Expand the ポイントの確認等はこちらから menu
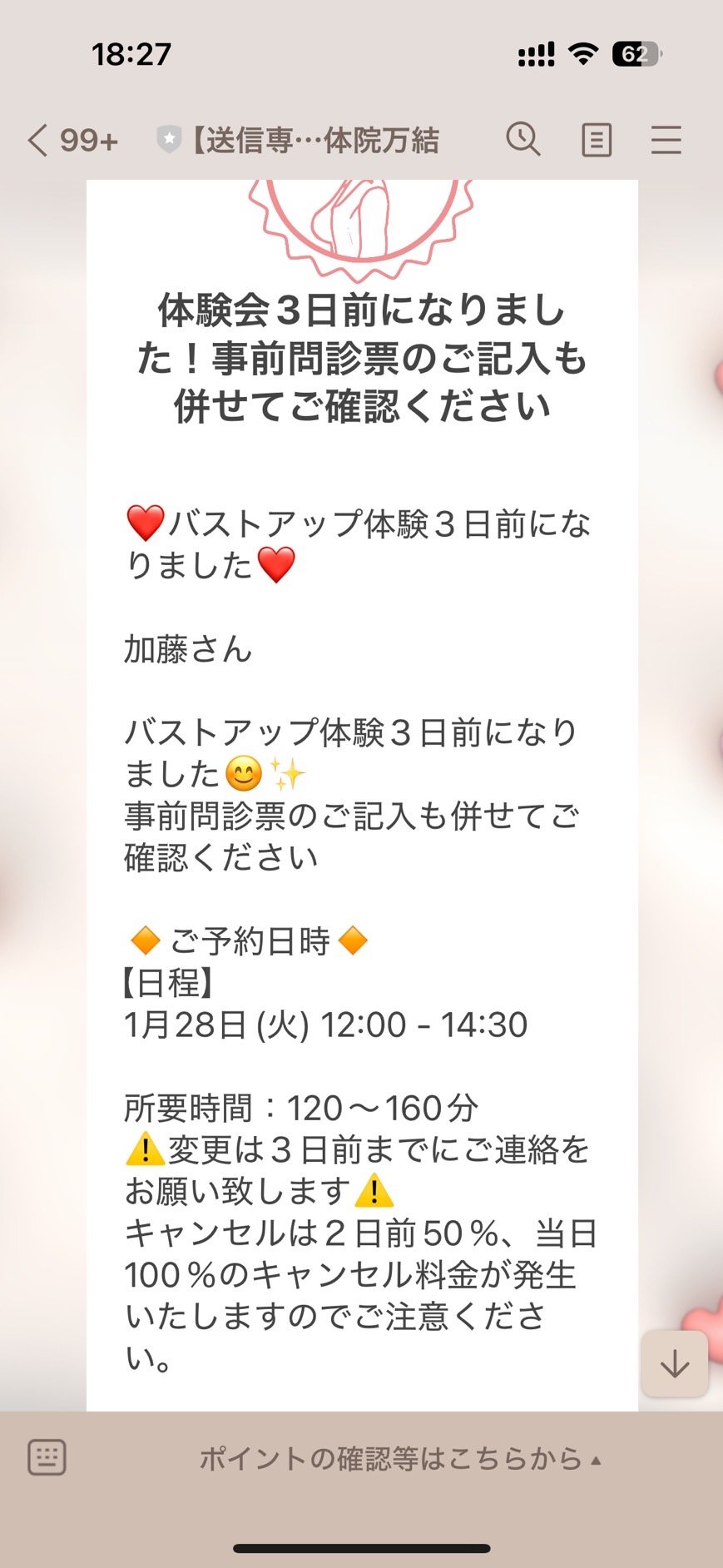 click(x=399, y=1458)
